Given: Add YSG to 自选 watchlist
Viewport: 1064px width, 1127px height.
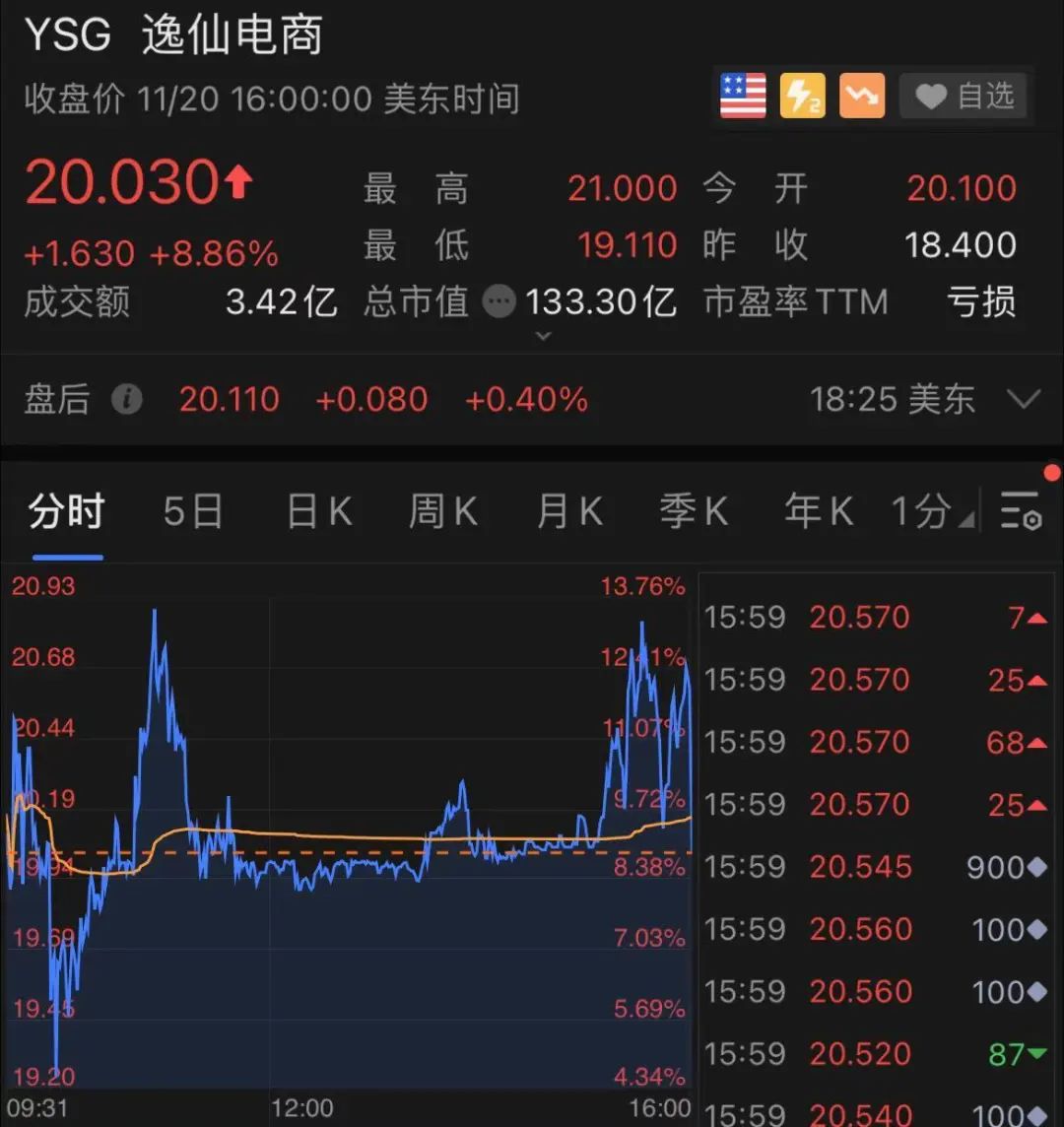Looking at the screenshot, I should tap(964, 97).
